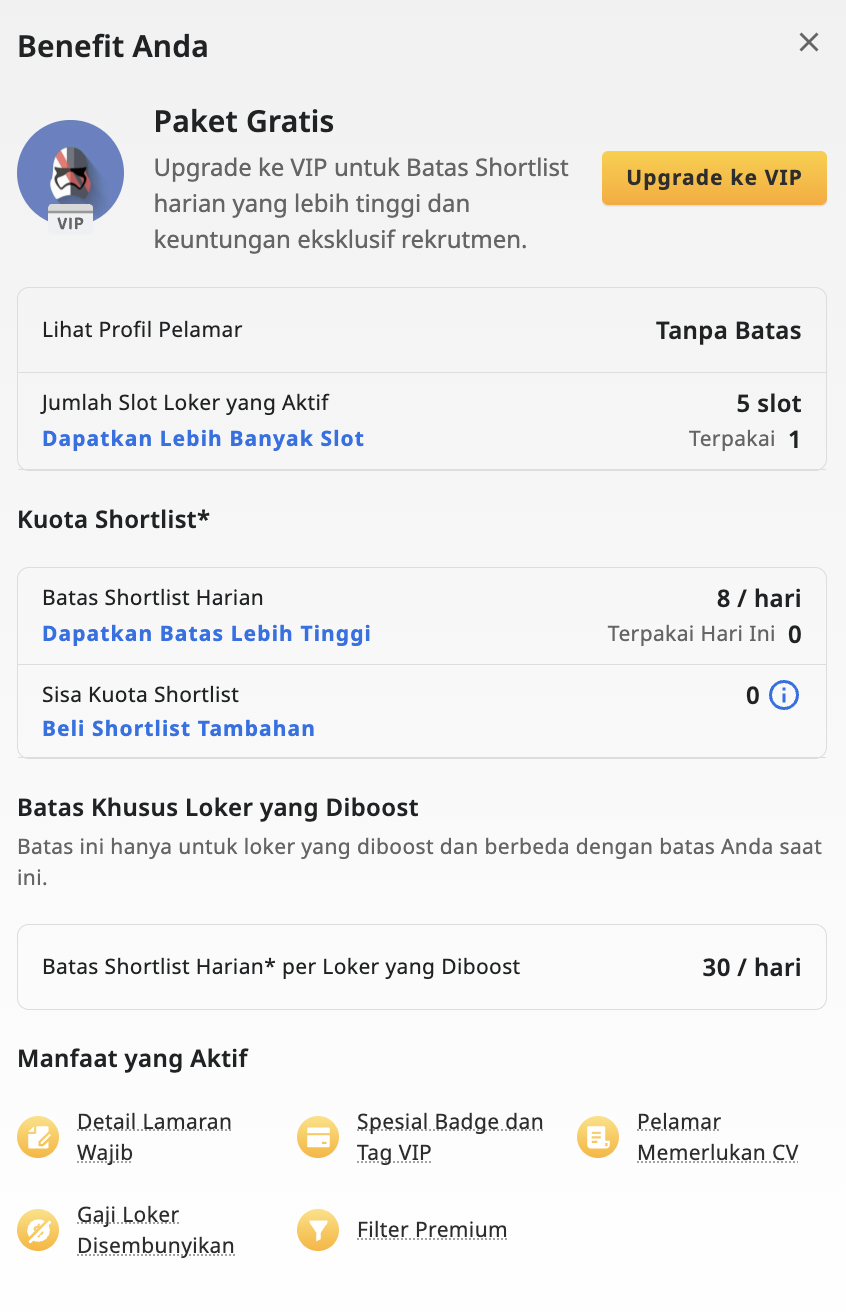Click the Spesial Badge dan Tag VIP label
Screen dimensions: 846x1314
(450, 1136)
